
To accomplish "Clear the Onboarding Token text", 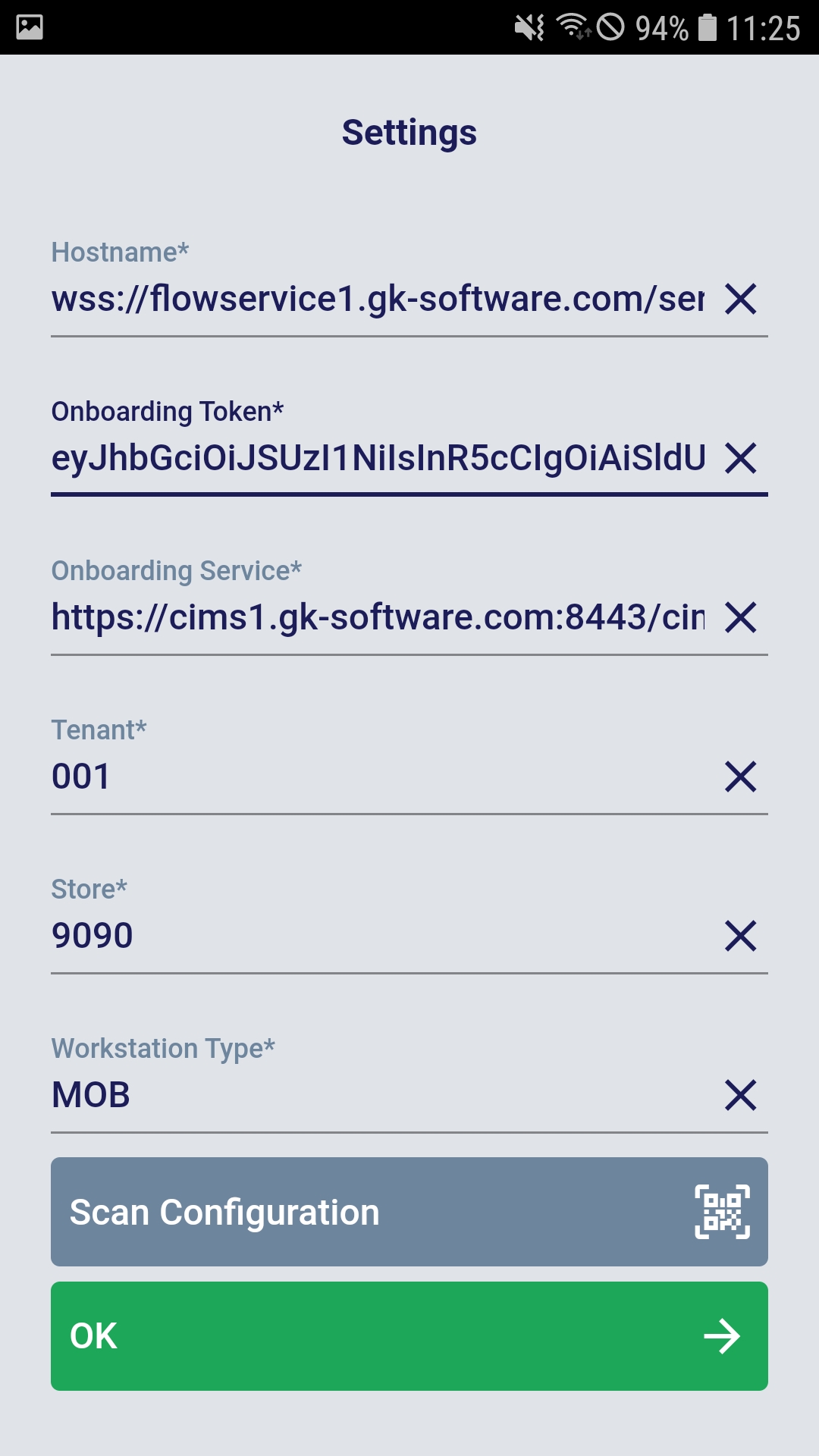I will click(x=740, y=458).
